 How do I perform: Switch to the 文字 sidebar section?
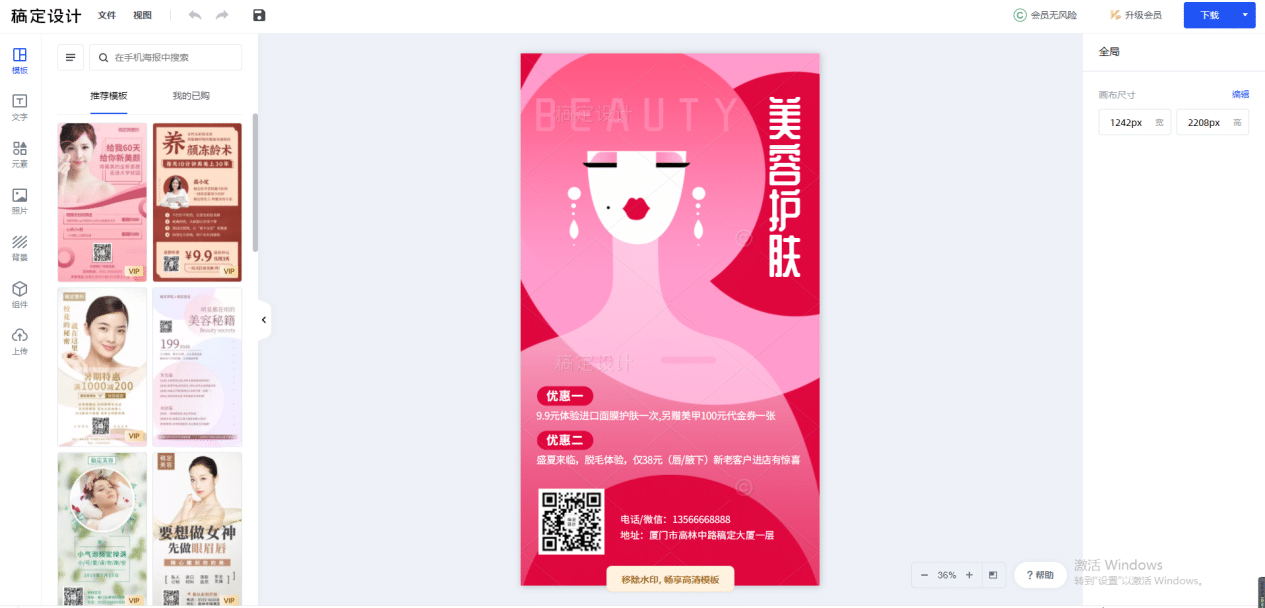pyautogui.click(x=20, y=107)
